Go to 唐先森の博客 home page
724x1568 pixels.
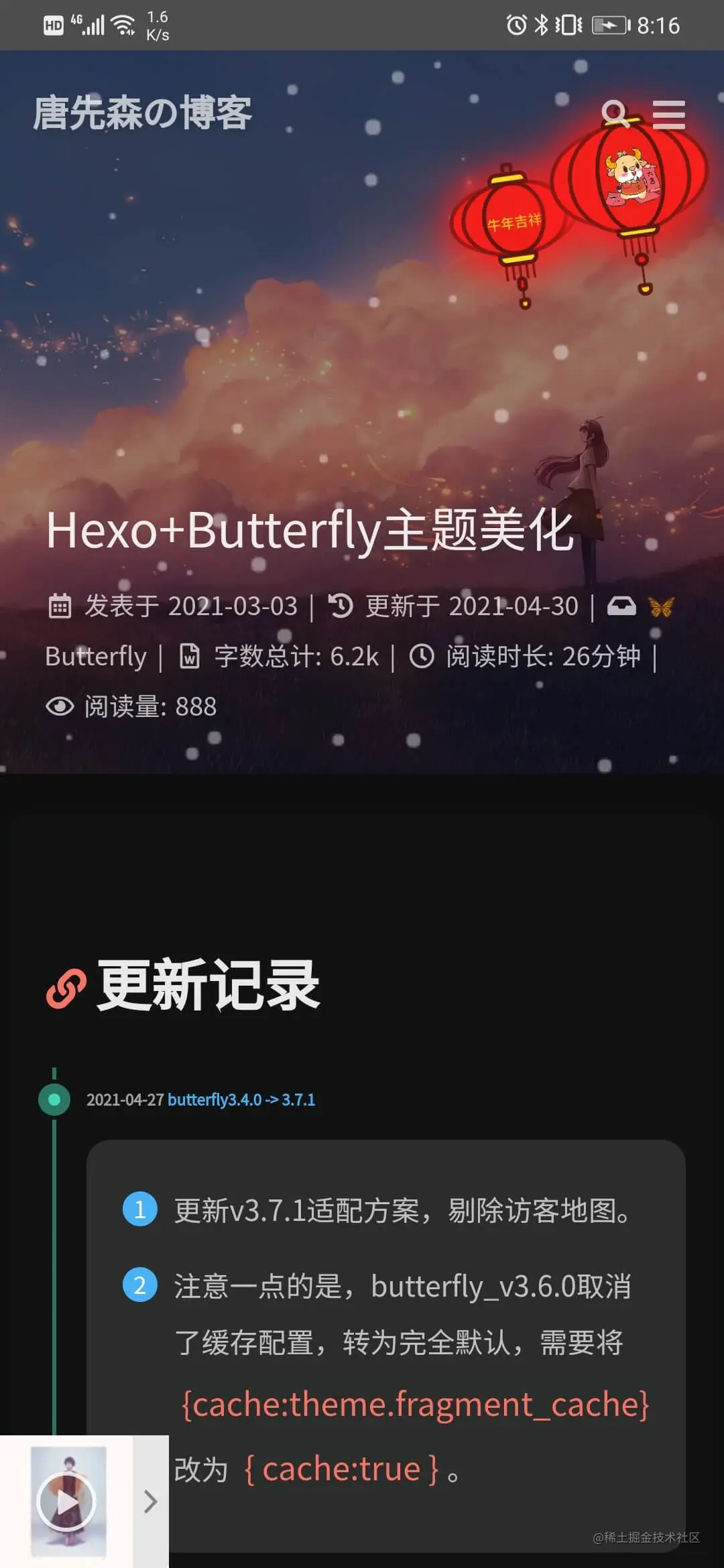tap(142, 113)
